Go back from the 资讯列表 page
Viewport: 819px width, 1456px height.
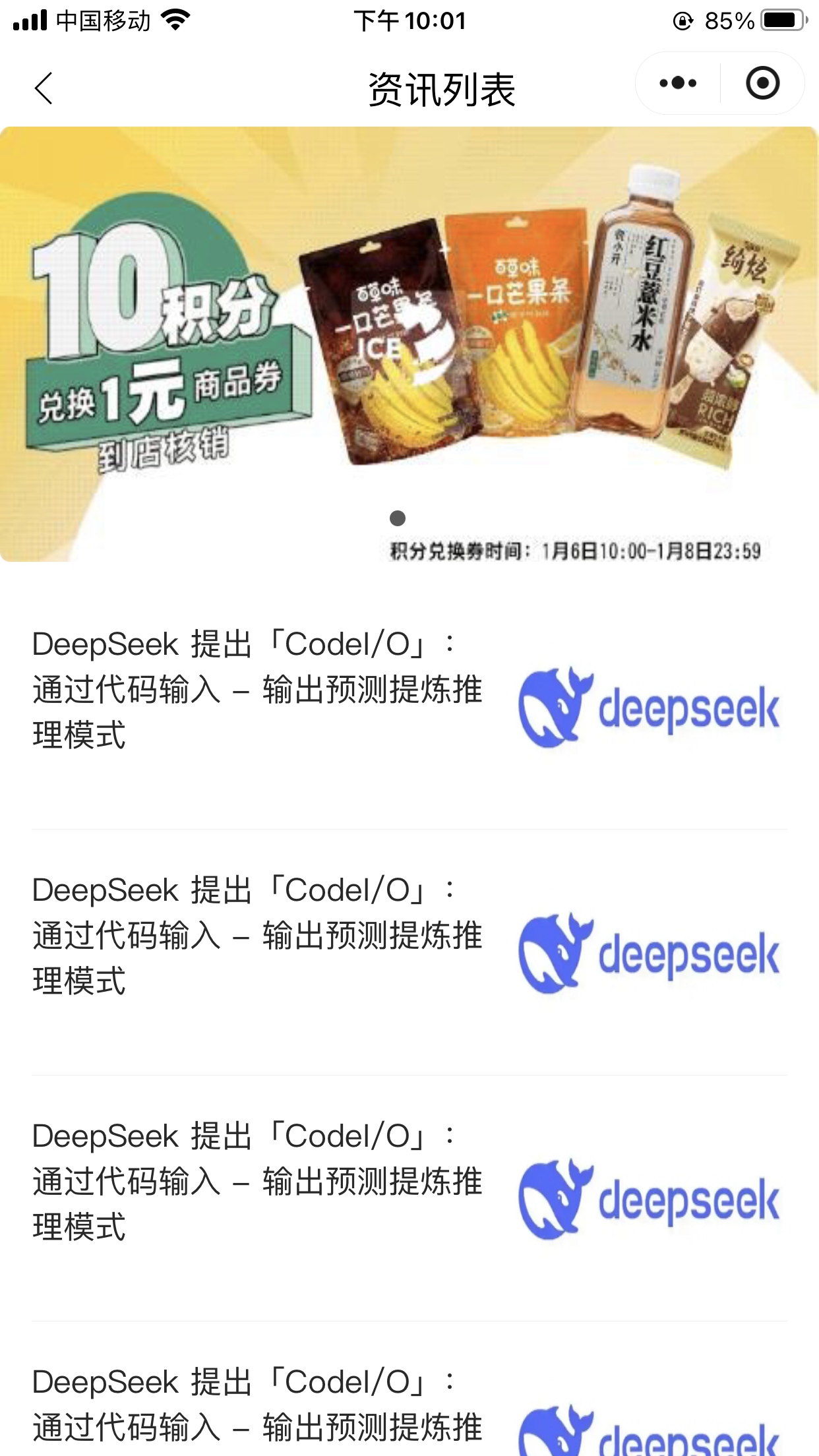coord(44,88)
